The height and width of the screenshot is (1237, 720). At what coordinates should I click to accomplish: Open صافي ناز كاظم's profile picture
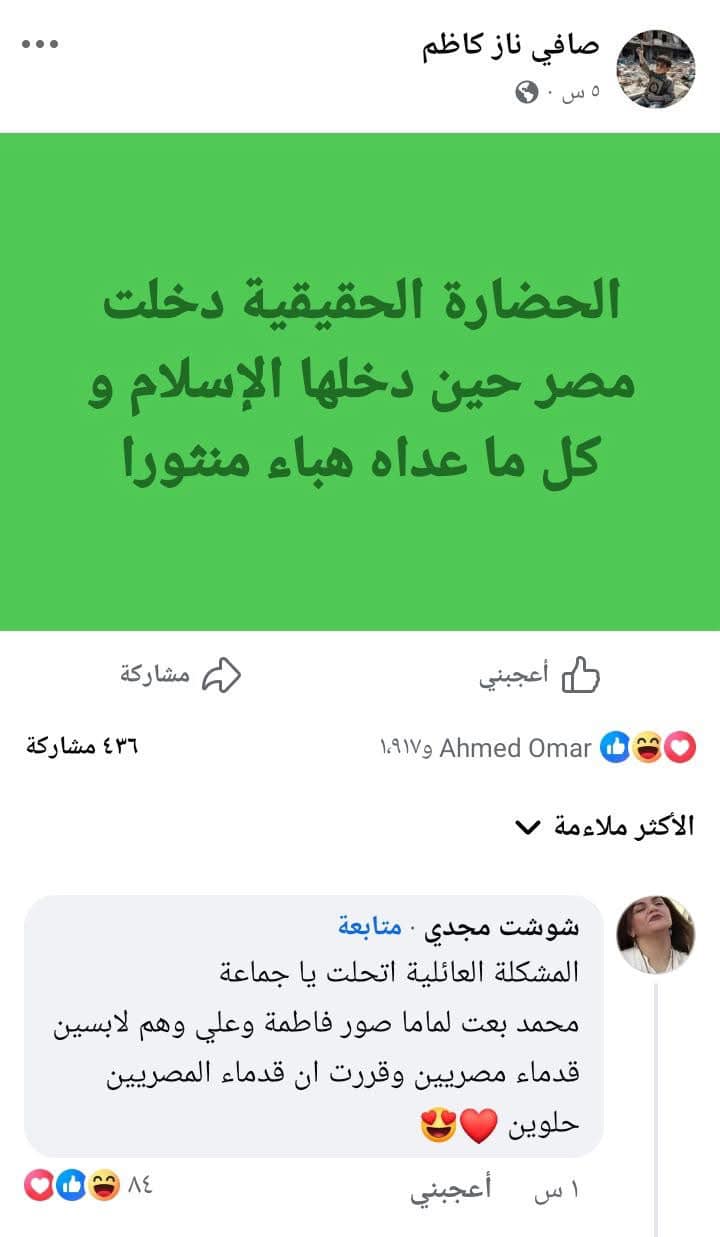[655, 68]
